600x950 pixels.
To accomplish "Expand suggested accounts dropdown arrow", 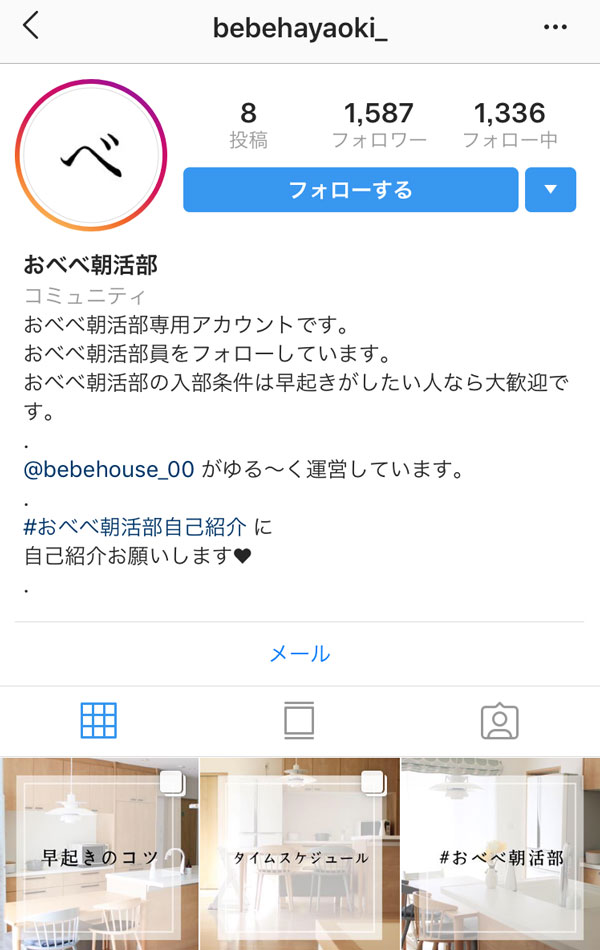I will click(550, 190).
